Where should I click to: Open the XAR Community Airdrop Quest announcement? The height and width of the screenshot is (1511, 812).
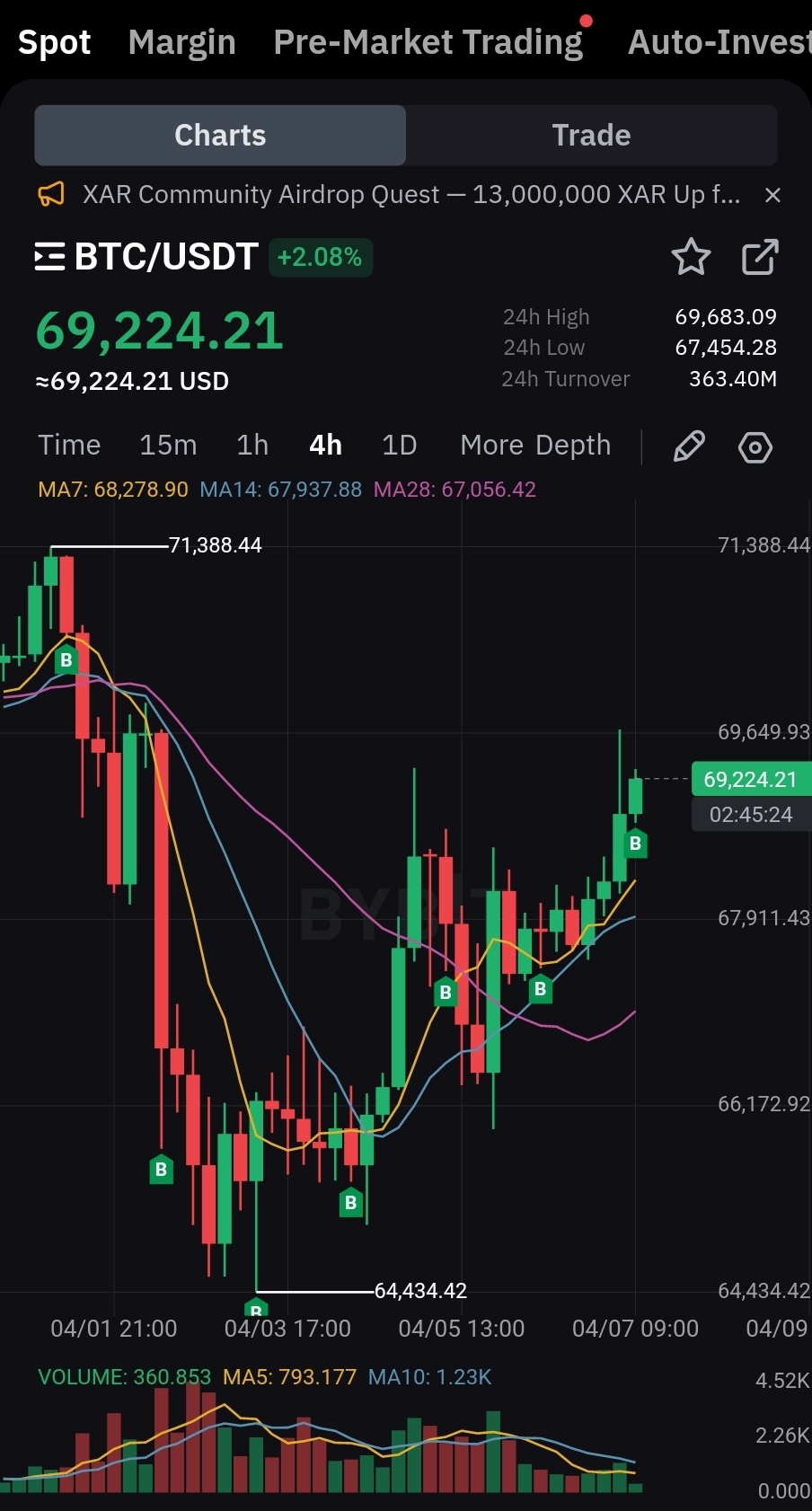click(410, 195)
